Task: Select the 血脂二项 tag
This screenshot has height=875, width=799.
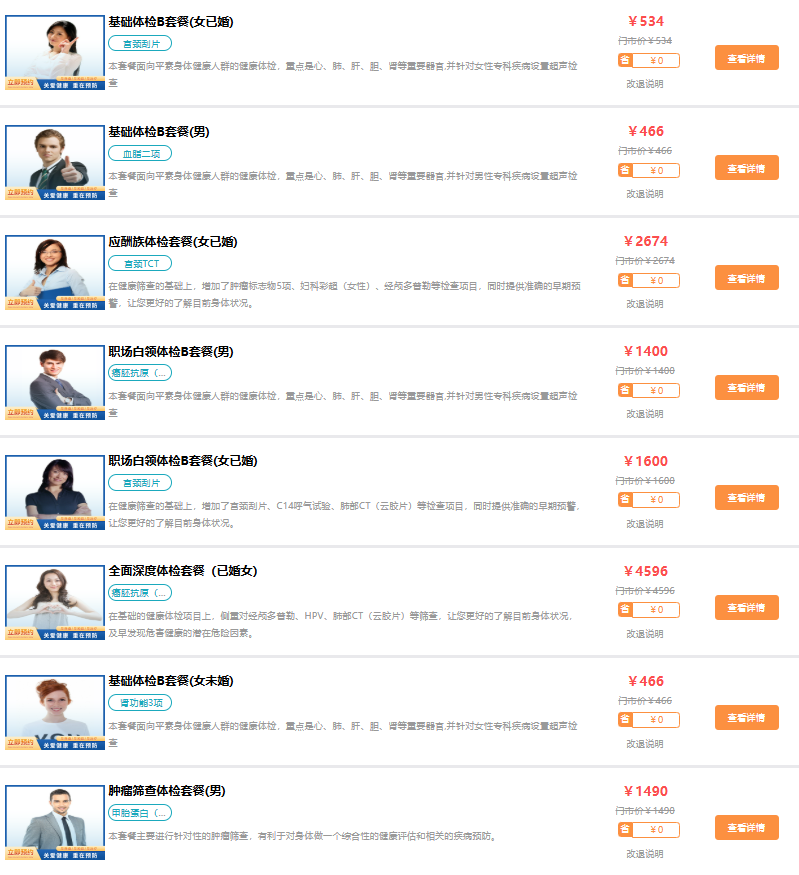Action: coord(140,154)
